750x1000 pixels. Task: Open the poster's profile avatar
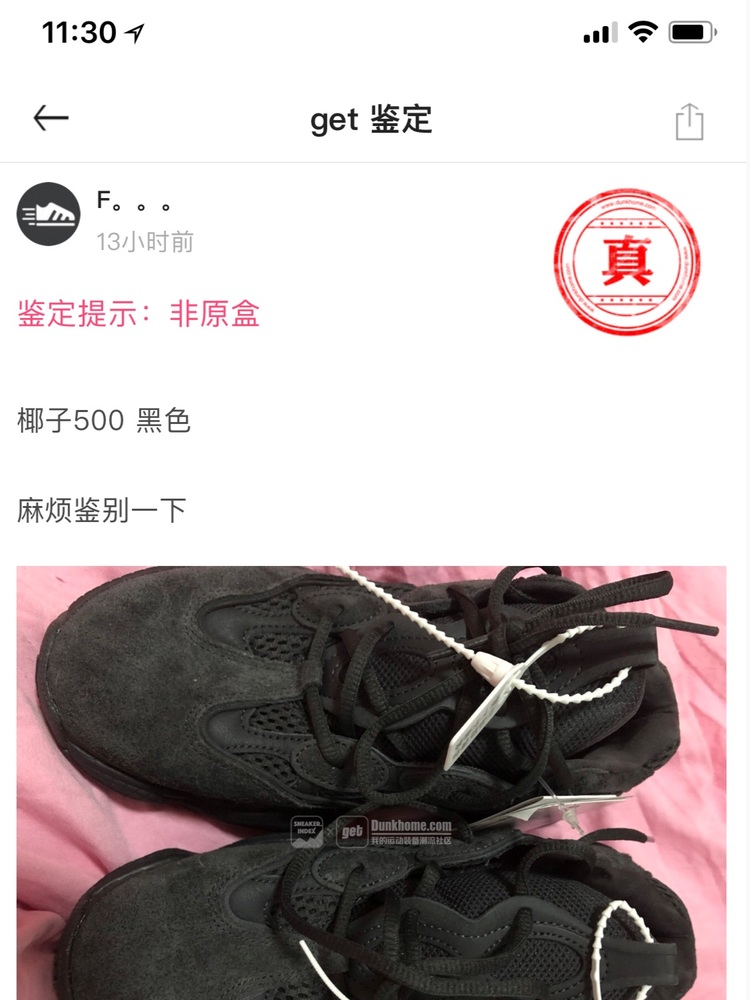coord(49,214)
